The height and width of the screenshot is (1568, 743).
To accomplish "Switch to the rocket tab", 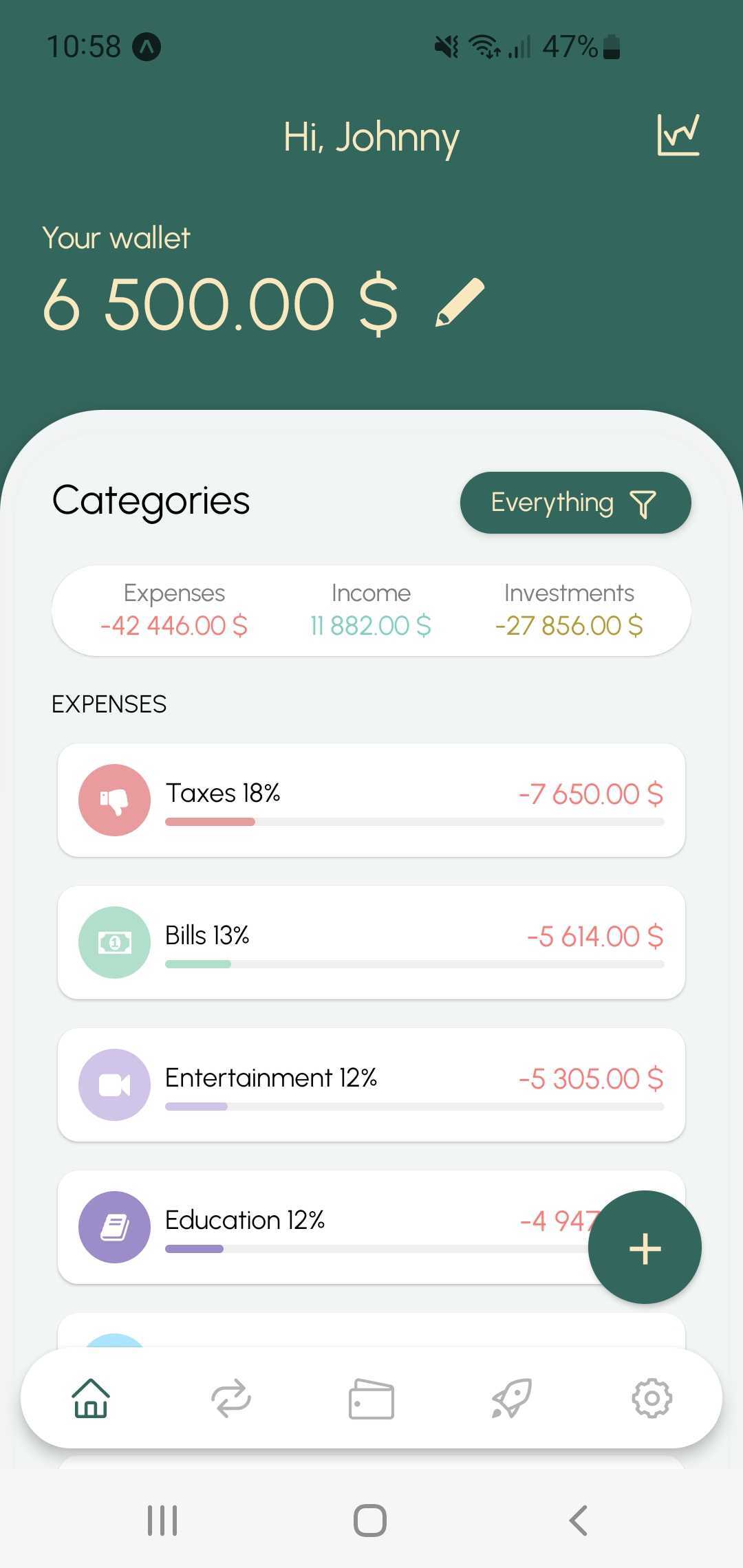I will click(512, 1398).
